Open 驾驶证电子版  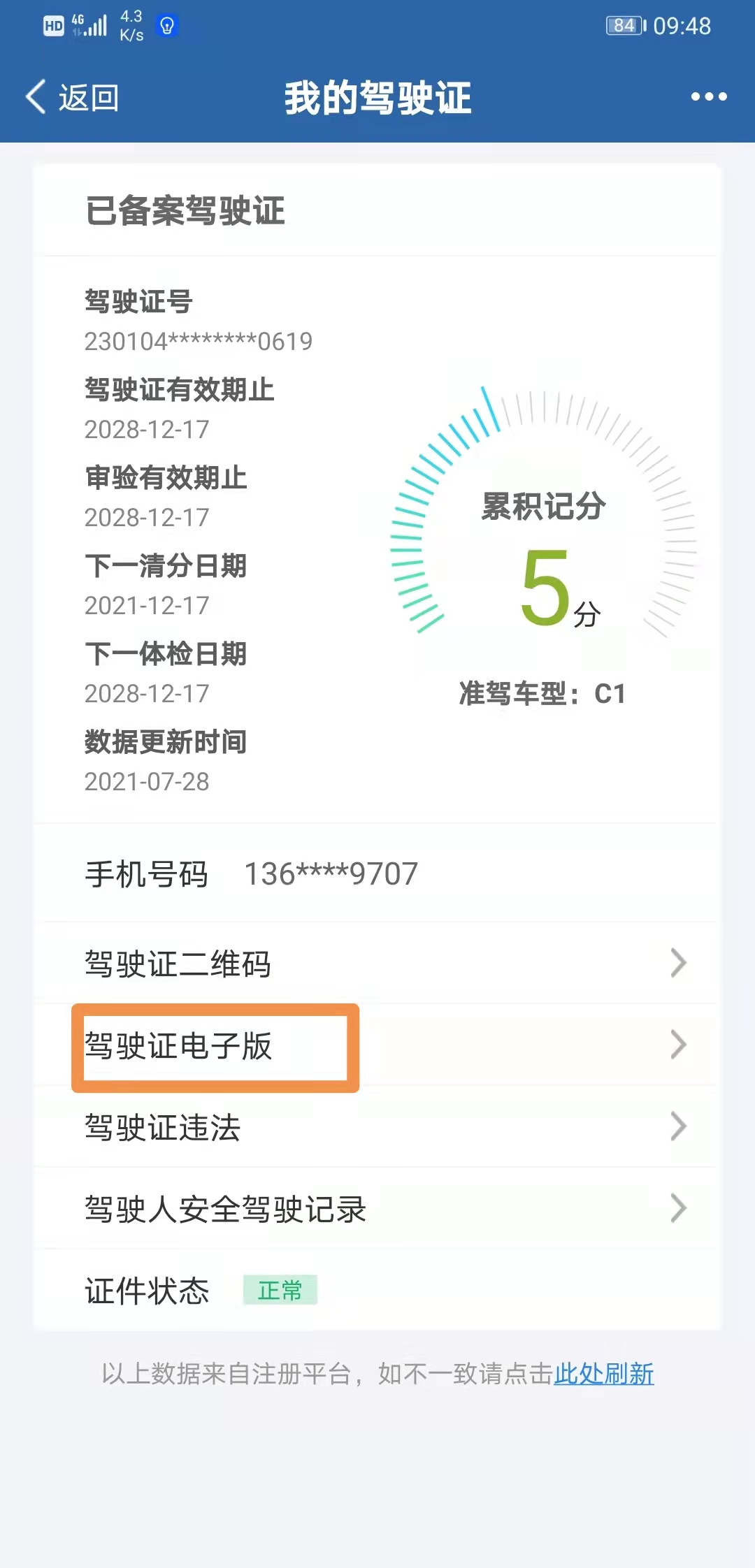click(x=376, y=1045)
